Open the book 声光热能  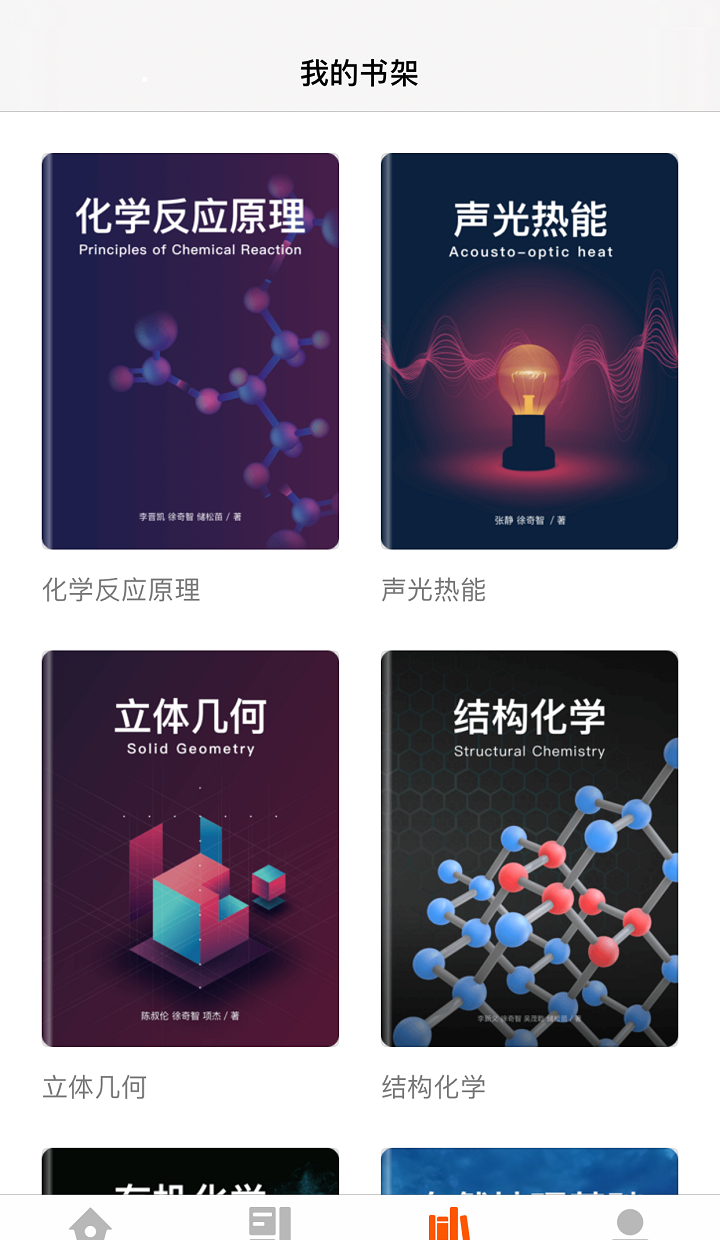coord(529,351)
